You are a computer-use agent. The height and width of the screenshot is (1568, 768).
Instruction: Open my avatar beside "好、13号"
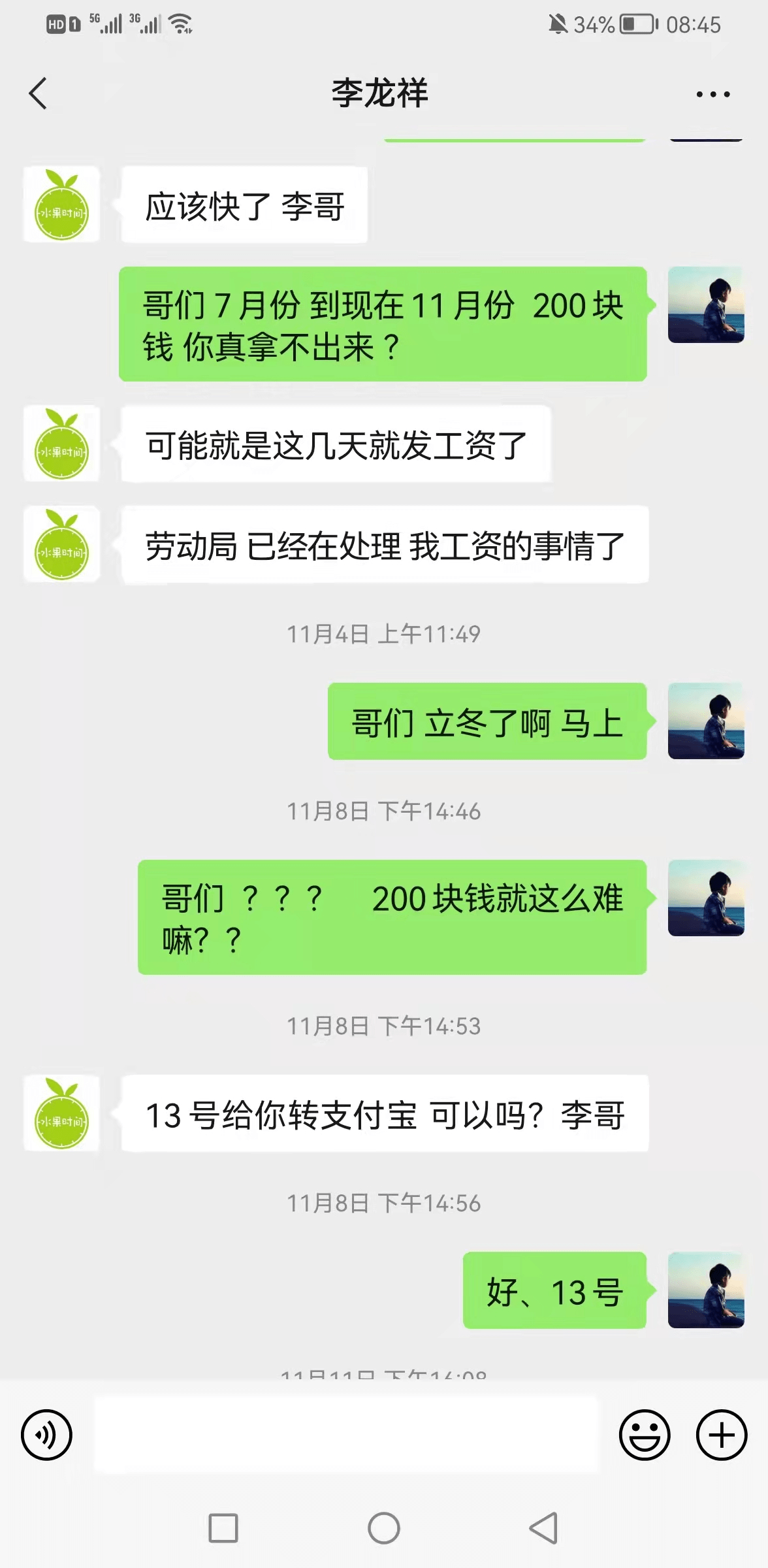coord(706,1290)
